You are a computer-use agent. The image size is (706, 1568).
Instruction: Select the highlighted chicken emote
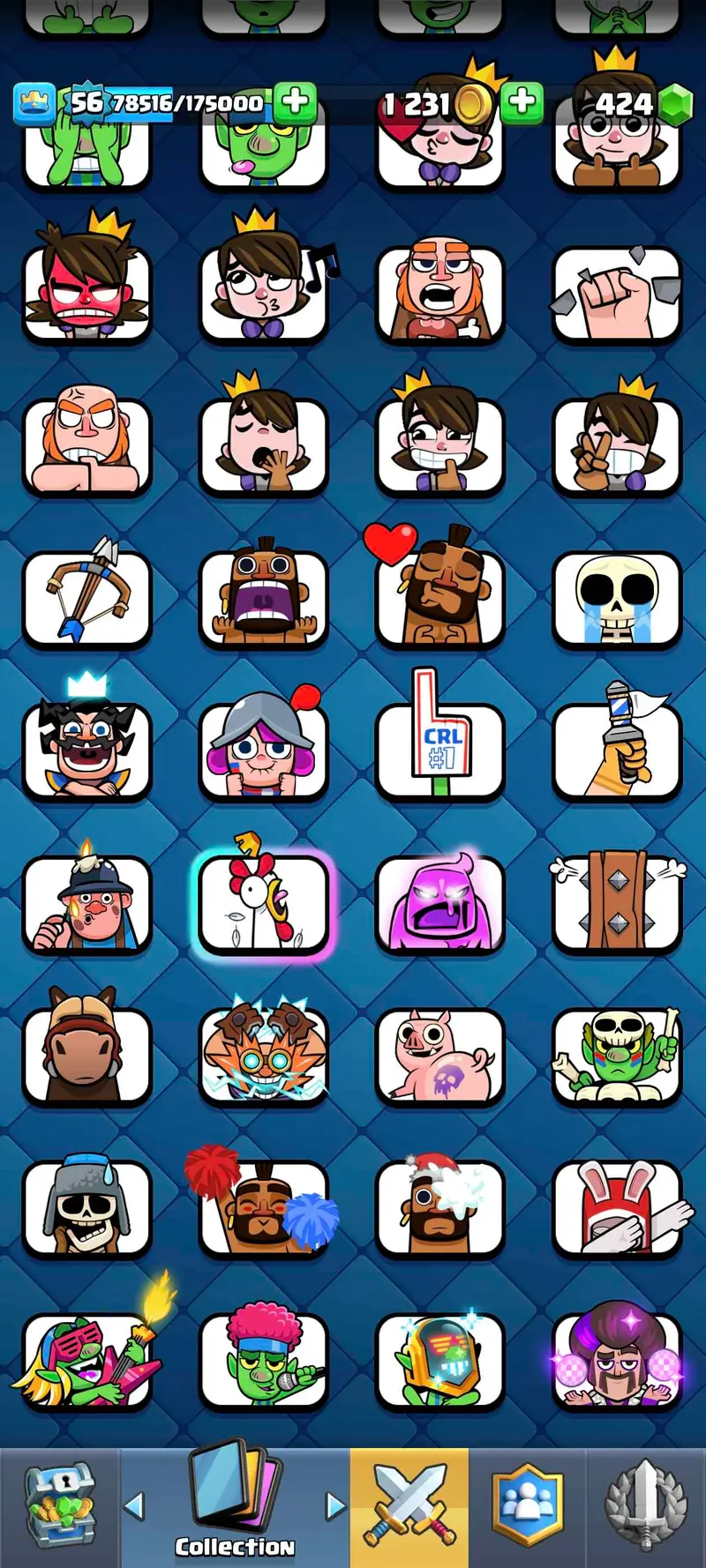(263, 904)
